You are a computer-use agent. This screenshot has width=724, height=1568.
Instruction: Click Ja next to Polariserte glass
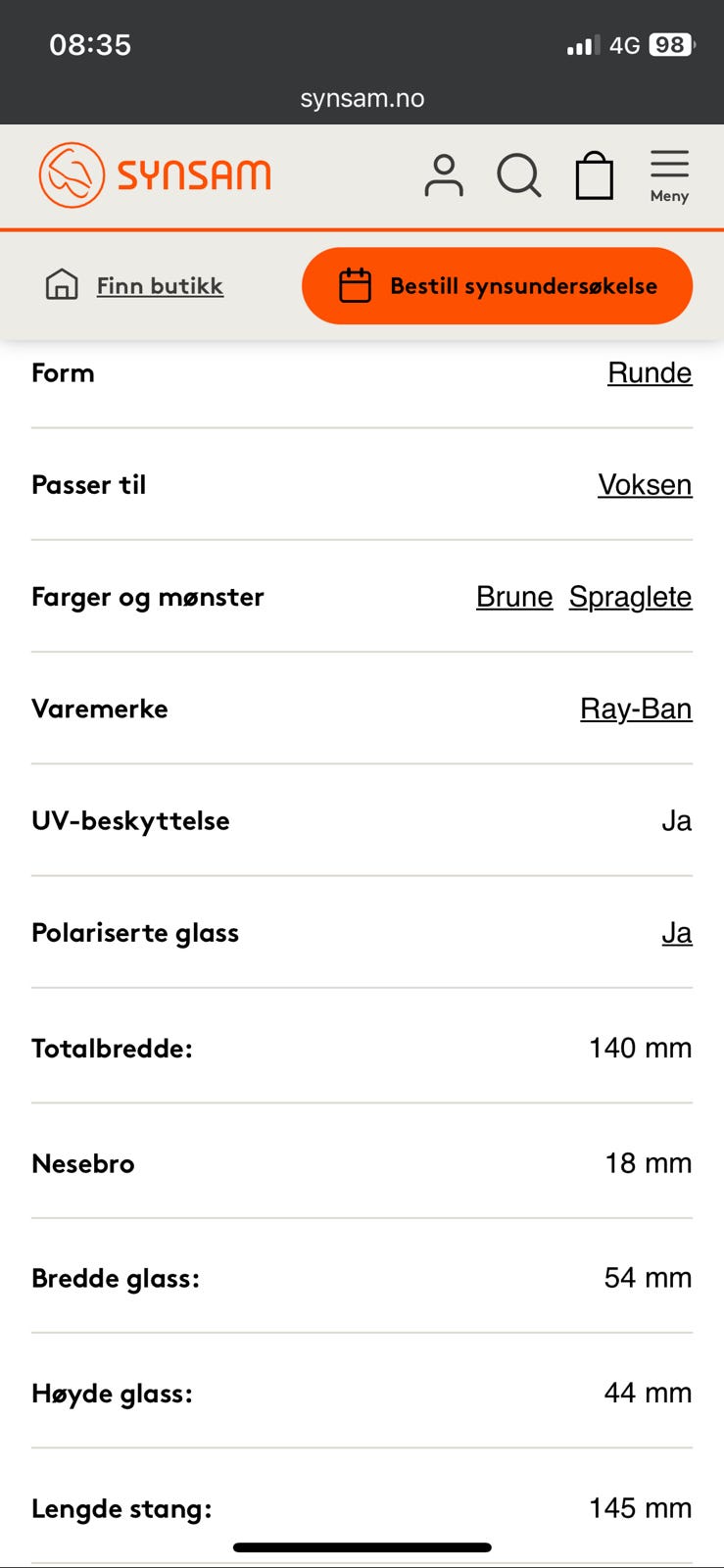pyautogui.click(x=677, y=933)
